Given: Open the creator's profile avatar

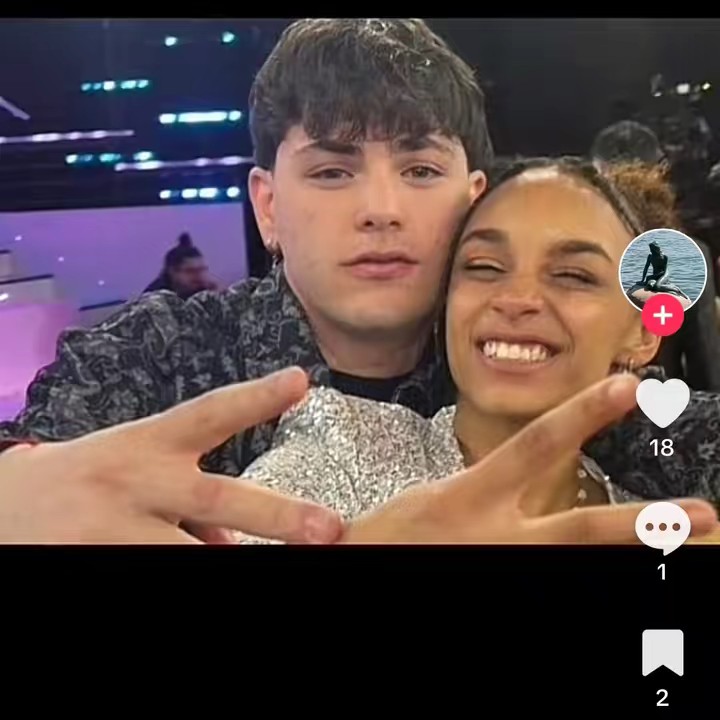Looking at the screenshot, I should [x=662, y=268].
